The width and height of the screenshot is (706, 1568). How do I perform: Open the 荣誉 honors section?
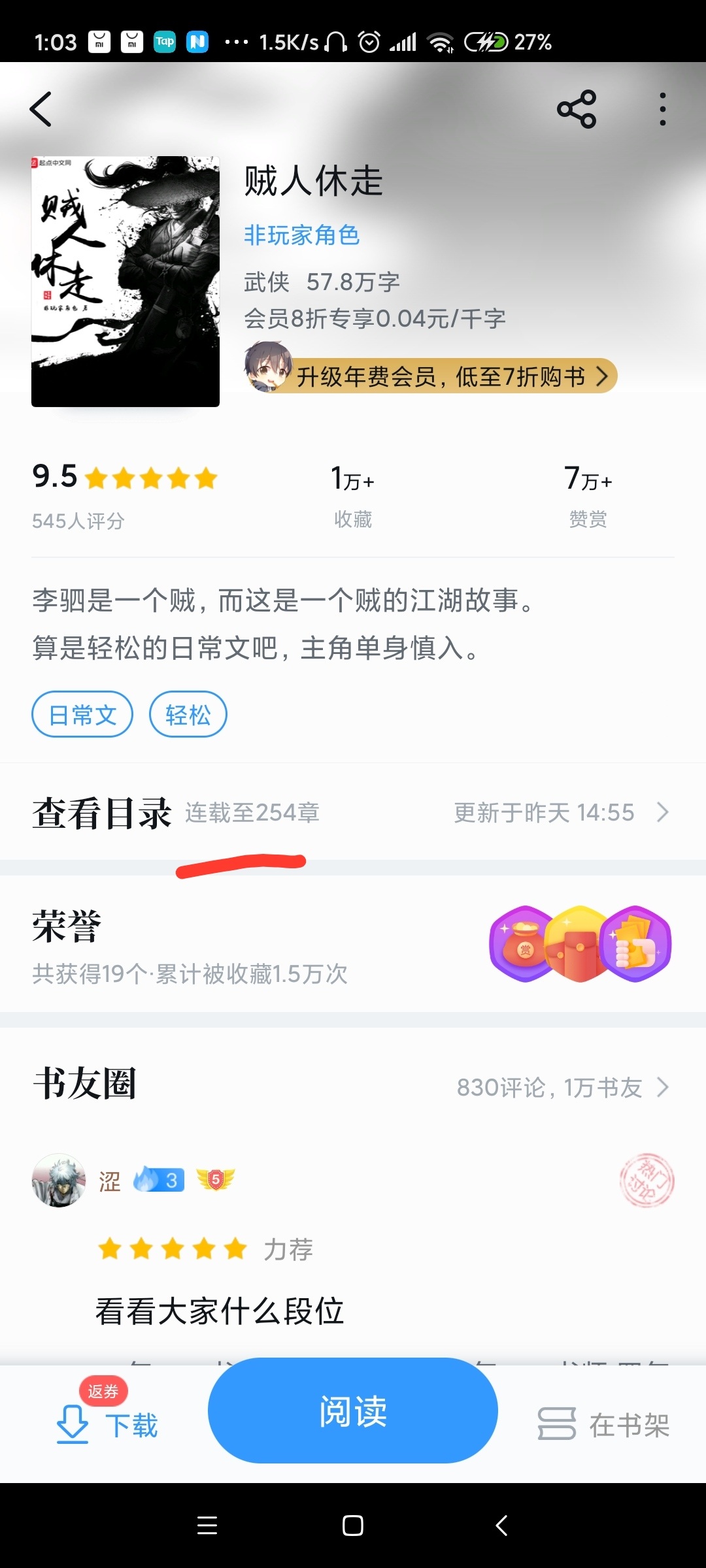pyautogui.click(x=353, y=944)
